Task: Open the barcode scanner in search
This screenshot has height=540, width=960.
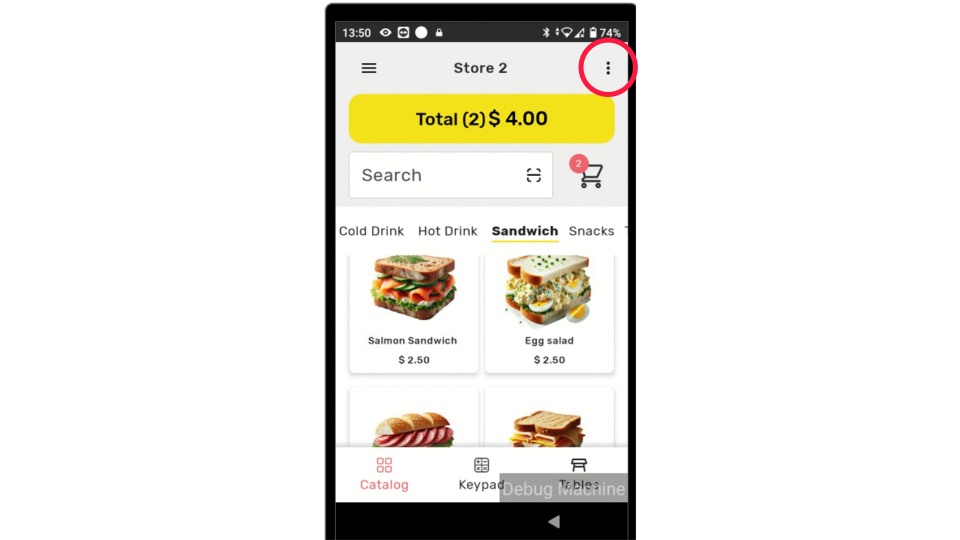Action: 534,175
